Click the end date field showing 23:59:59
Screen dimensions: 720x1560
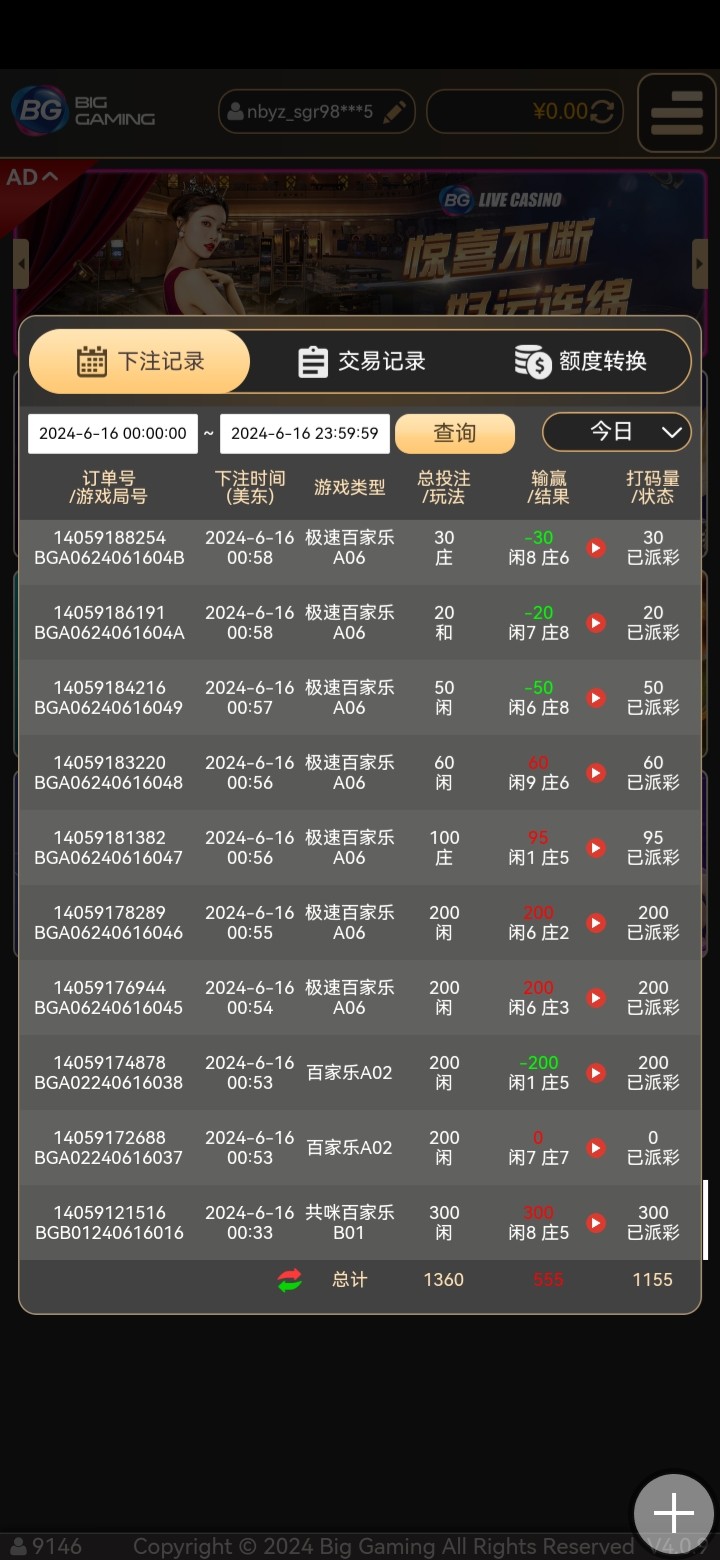click(x=304, y=433)
